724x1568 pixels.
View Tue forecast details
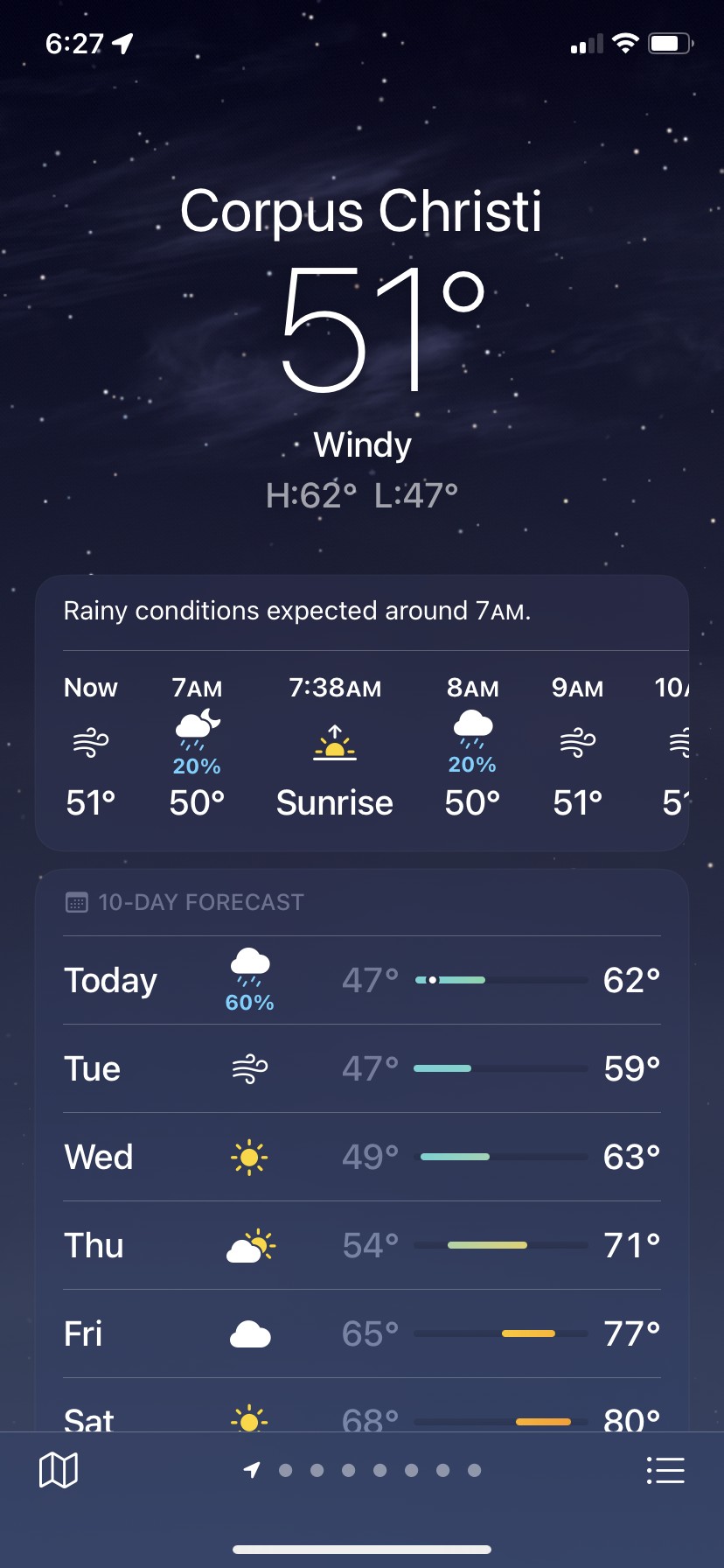362,1068
